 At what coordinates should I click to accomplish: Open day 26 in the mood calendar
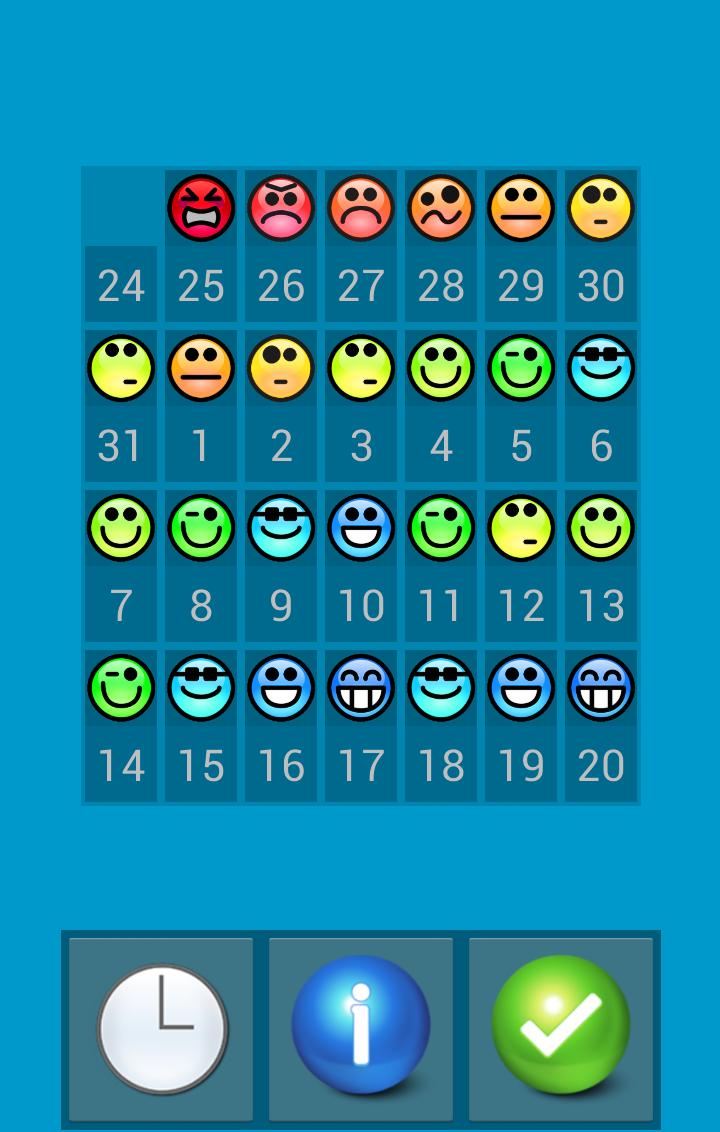click(281, 246)
